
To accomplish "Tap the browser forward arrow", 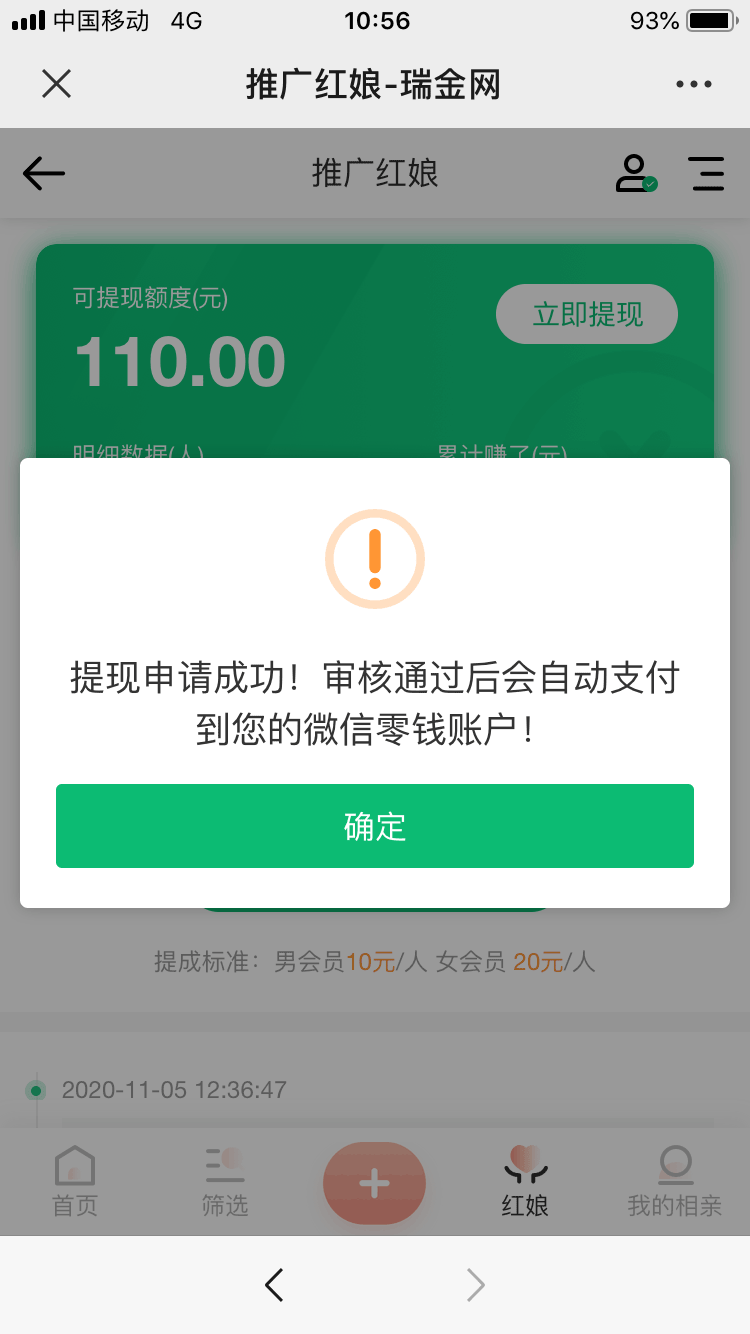I will (476, 1285).
